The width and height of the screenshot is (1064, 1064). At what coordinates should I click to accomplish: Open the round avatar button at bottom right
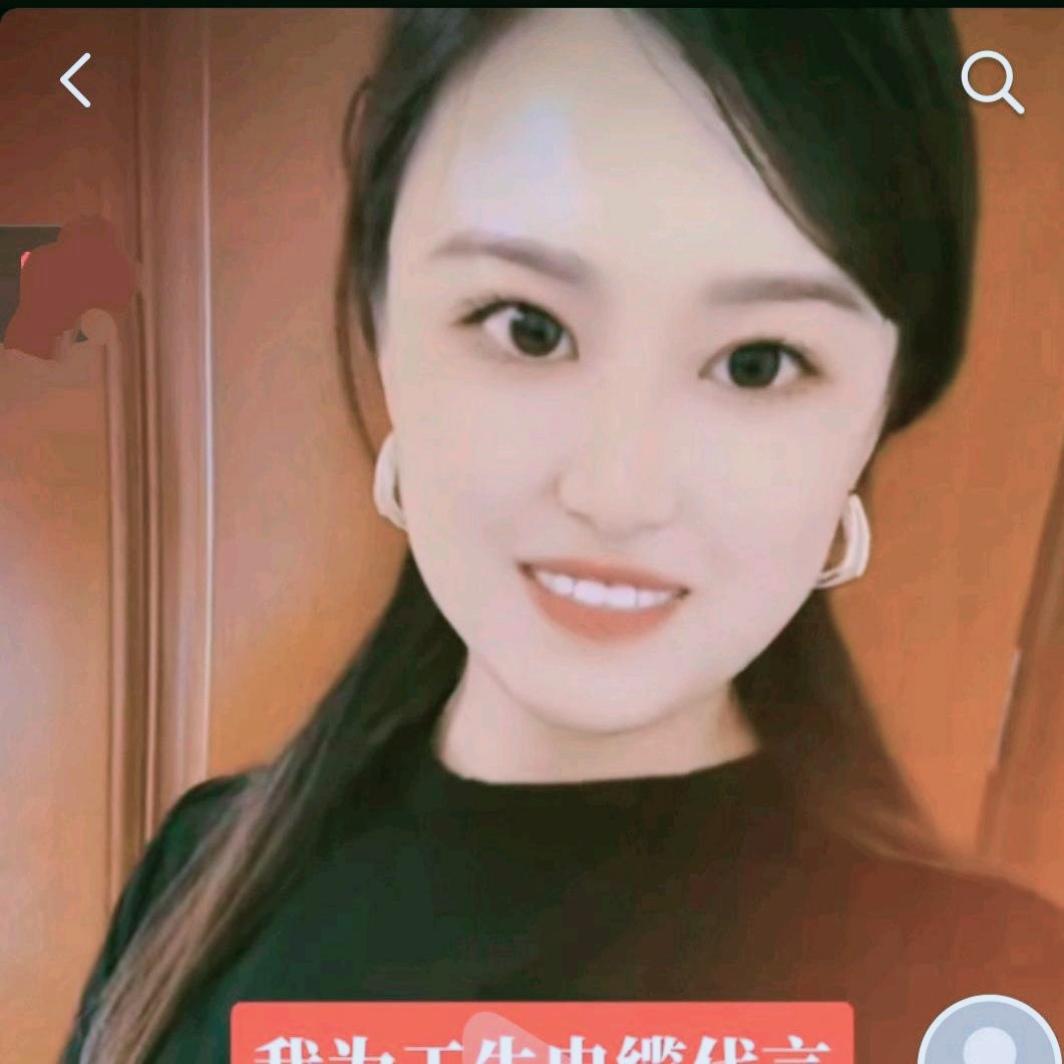(988, 1037)
